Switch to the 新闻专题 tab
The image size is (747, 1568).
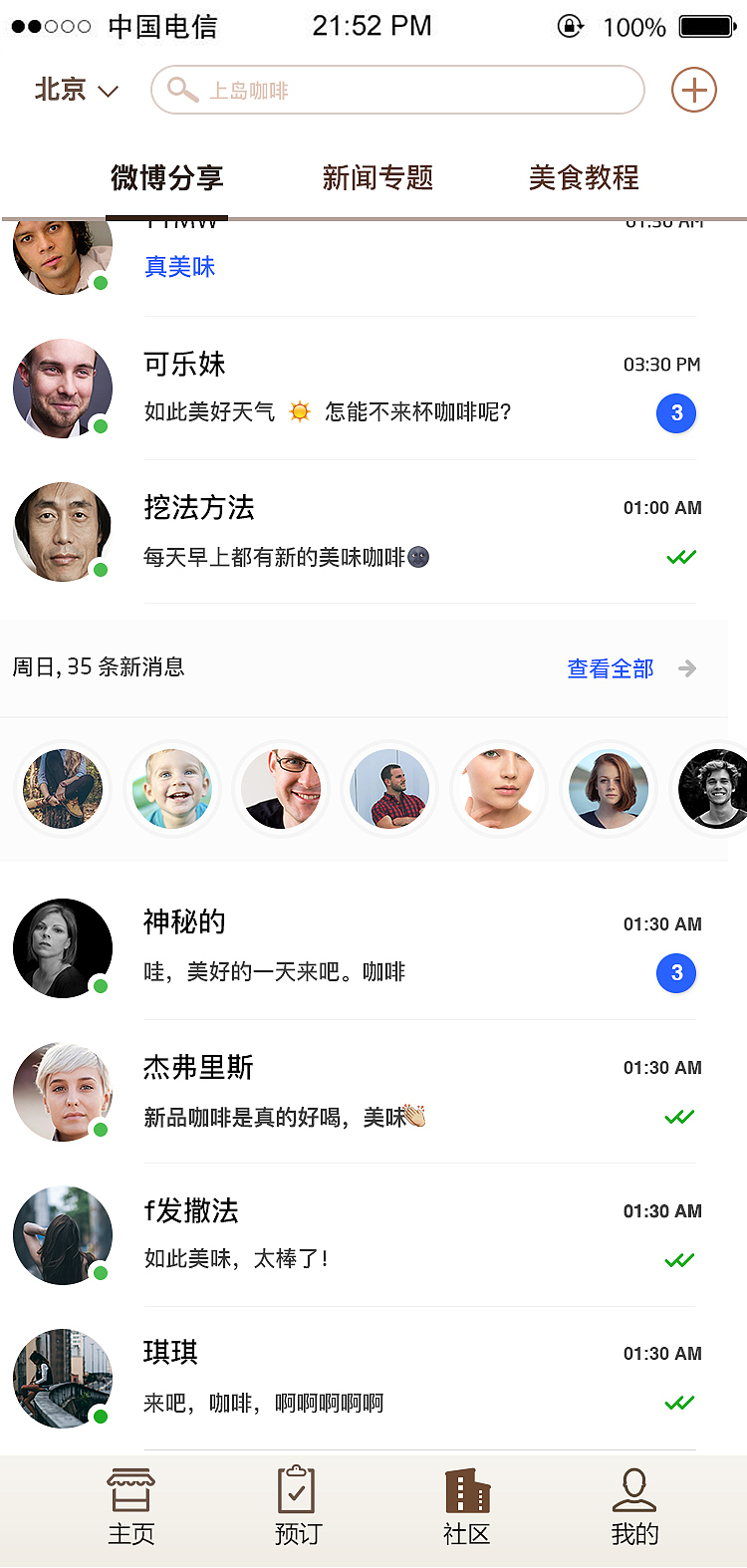coord(377,178)
